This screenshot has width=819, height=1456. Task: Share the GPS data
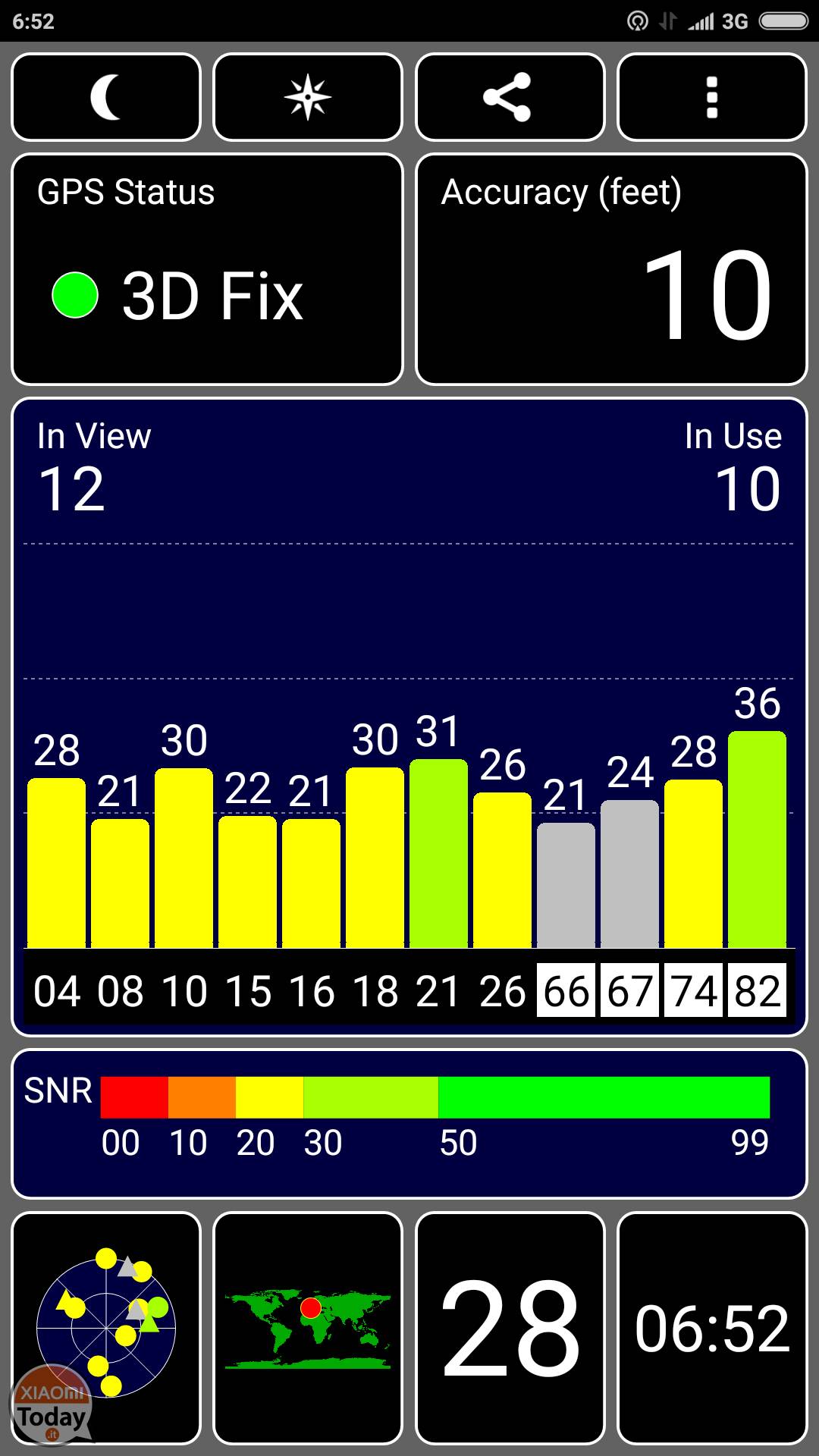pyautogui.click(x=510, y=97)
